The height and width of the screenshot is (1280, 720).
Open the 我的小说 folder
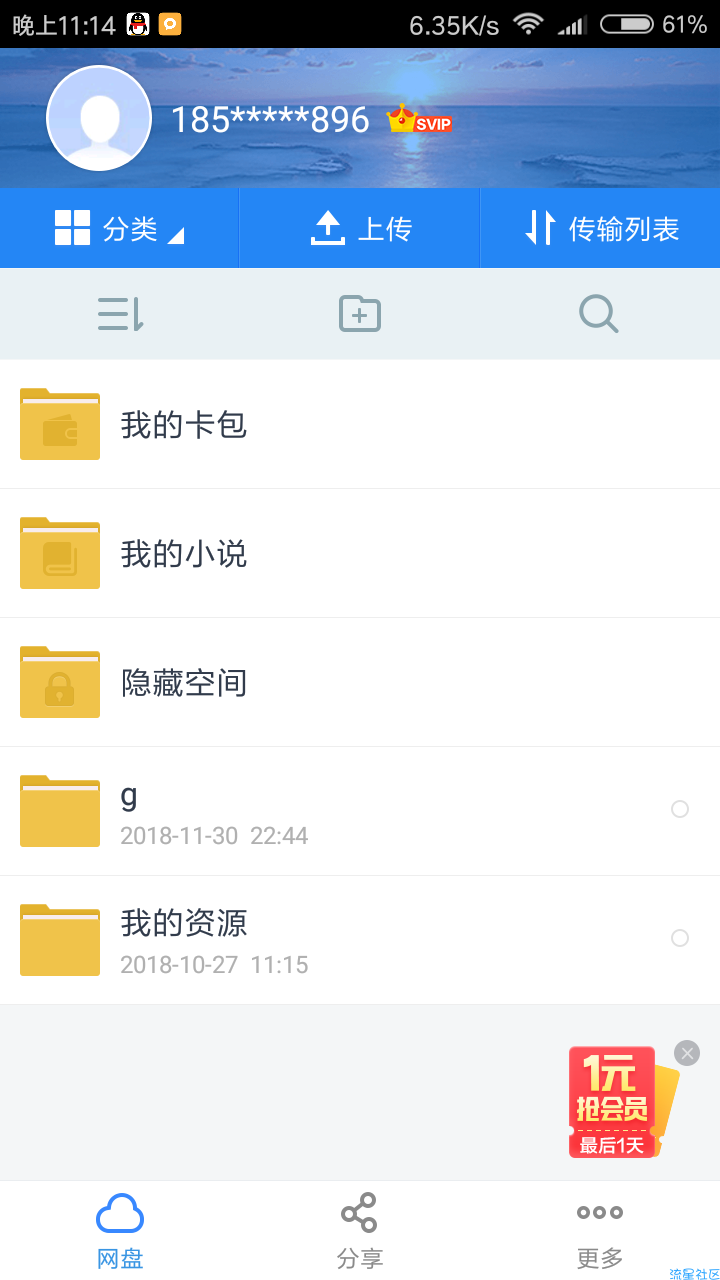[360, 553]
